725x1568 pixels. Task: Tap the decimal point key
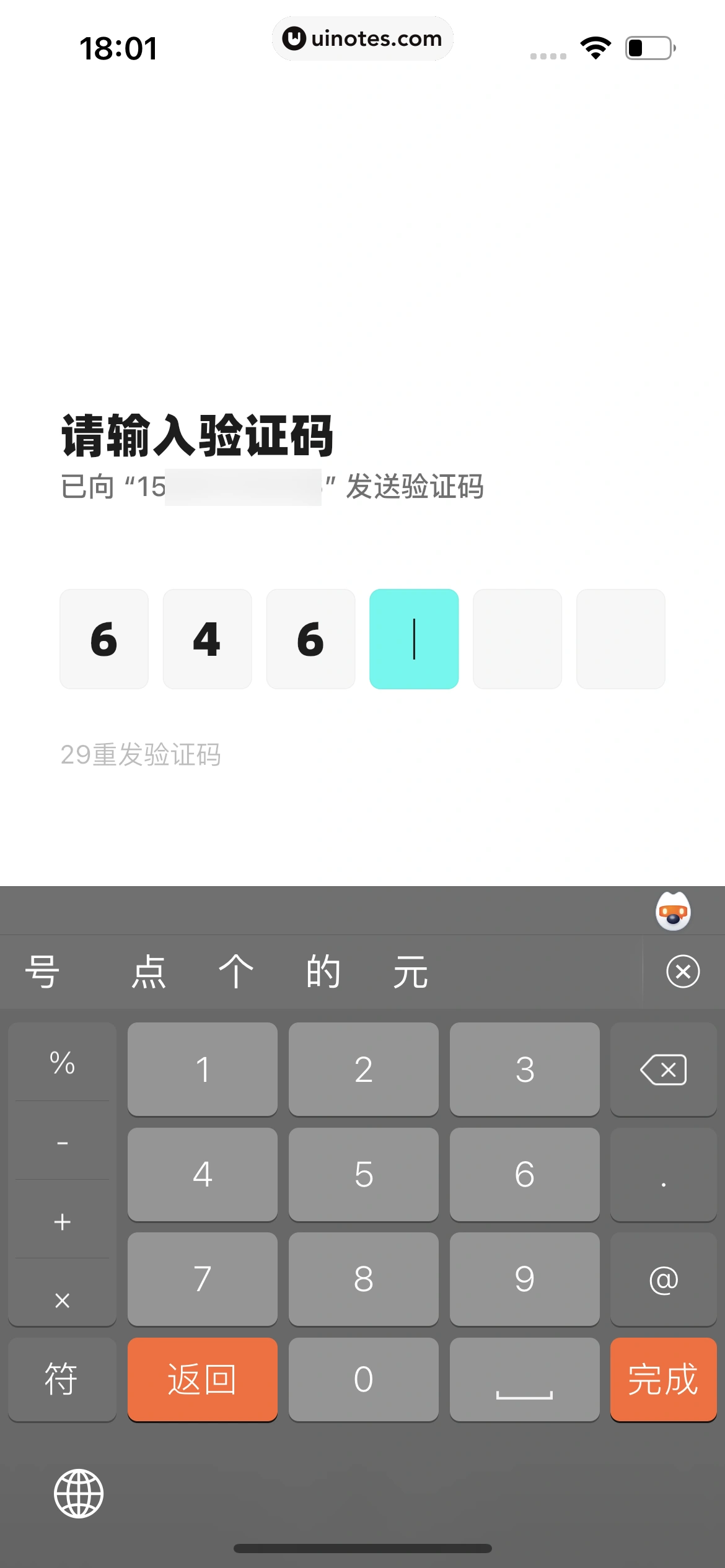(662, 1175)
